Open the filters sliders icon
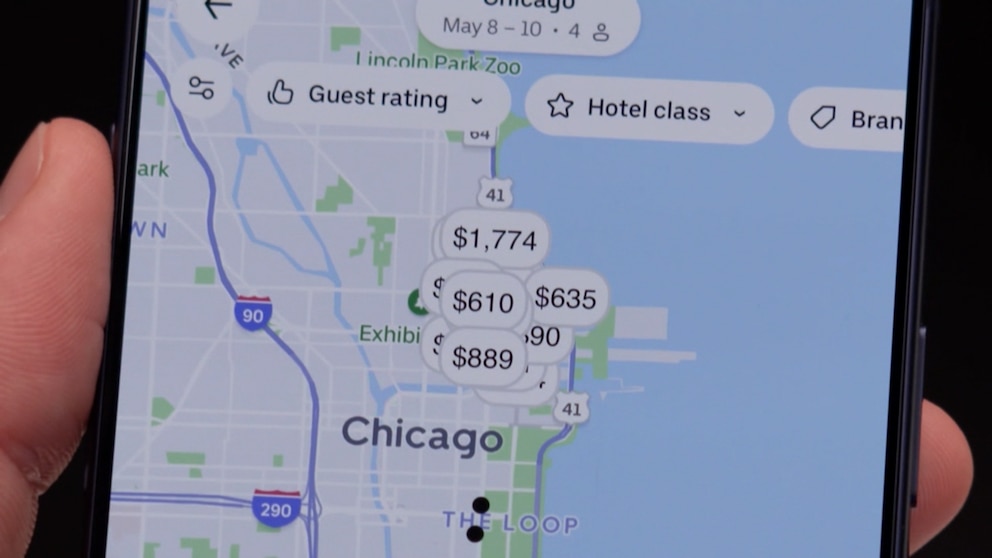 click(202, 87)
